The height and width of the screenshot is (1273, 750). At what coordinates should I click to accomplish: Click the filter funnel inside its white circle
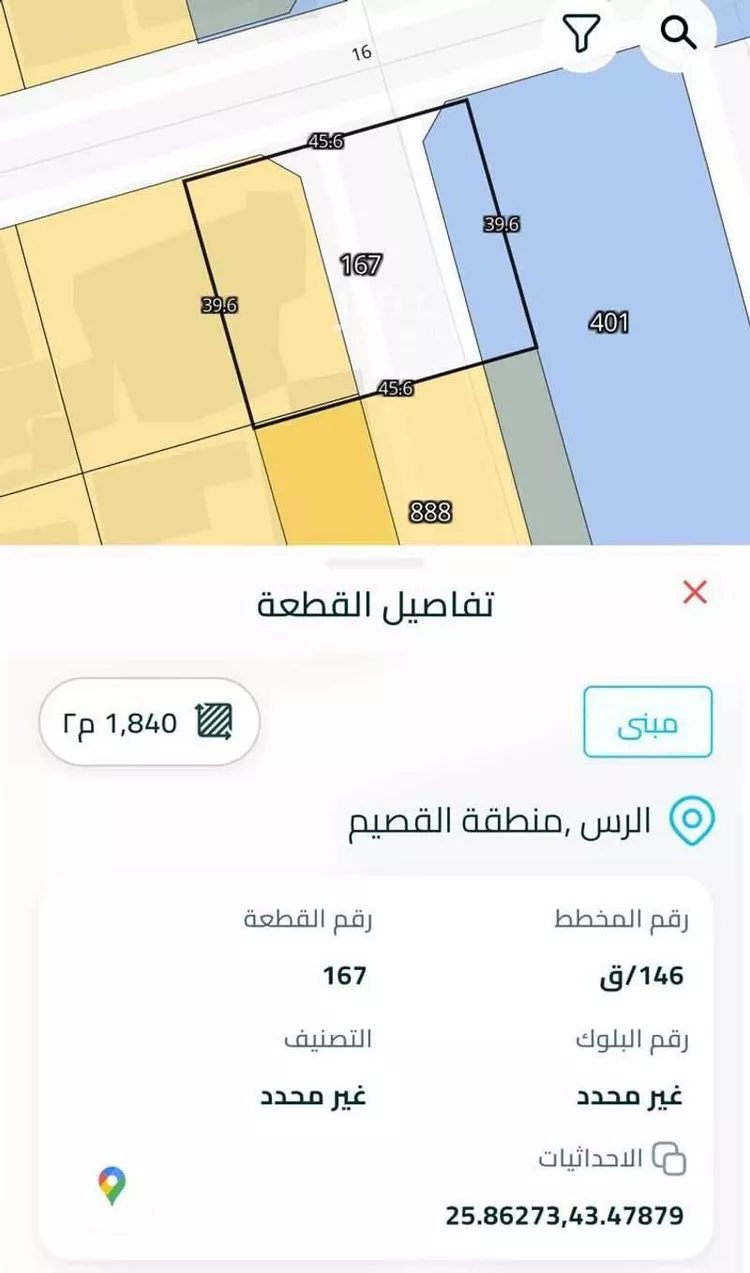coord(581,33)
